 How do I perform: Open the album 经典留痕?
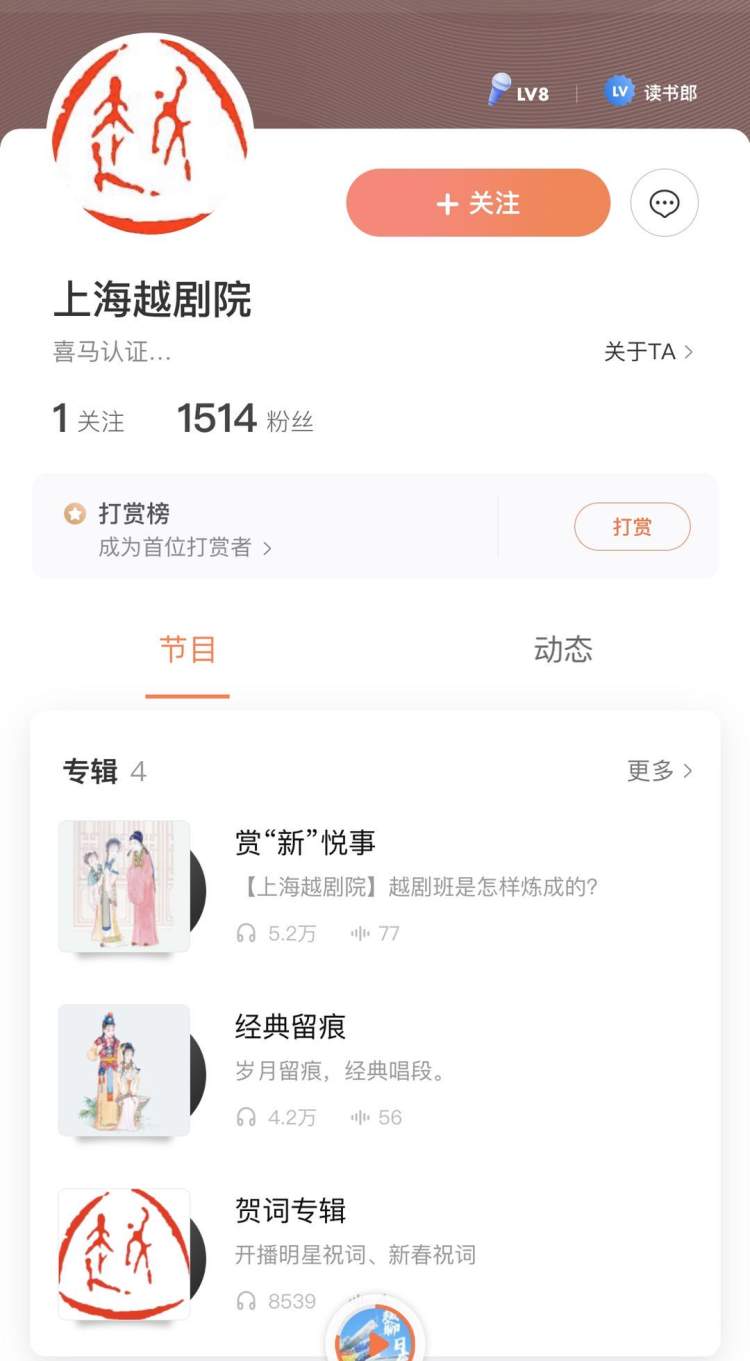[291, 1026]
